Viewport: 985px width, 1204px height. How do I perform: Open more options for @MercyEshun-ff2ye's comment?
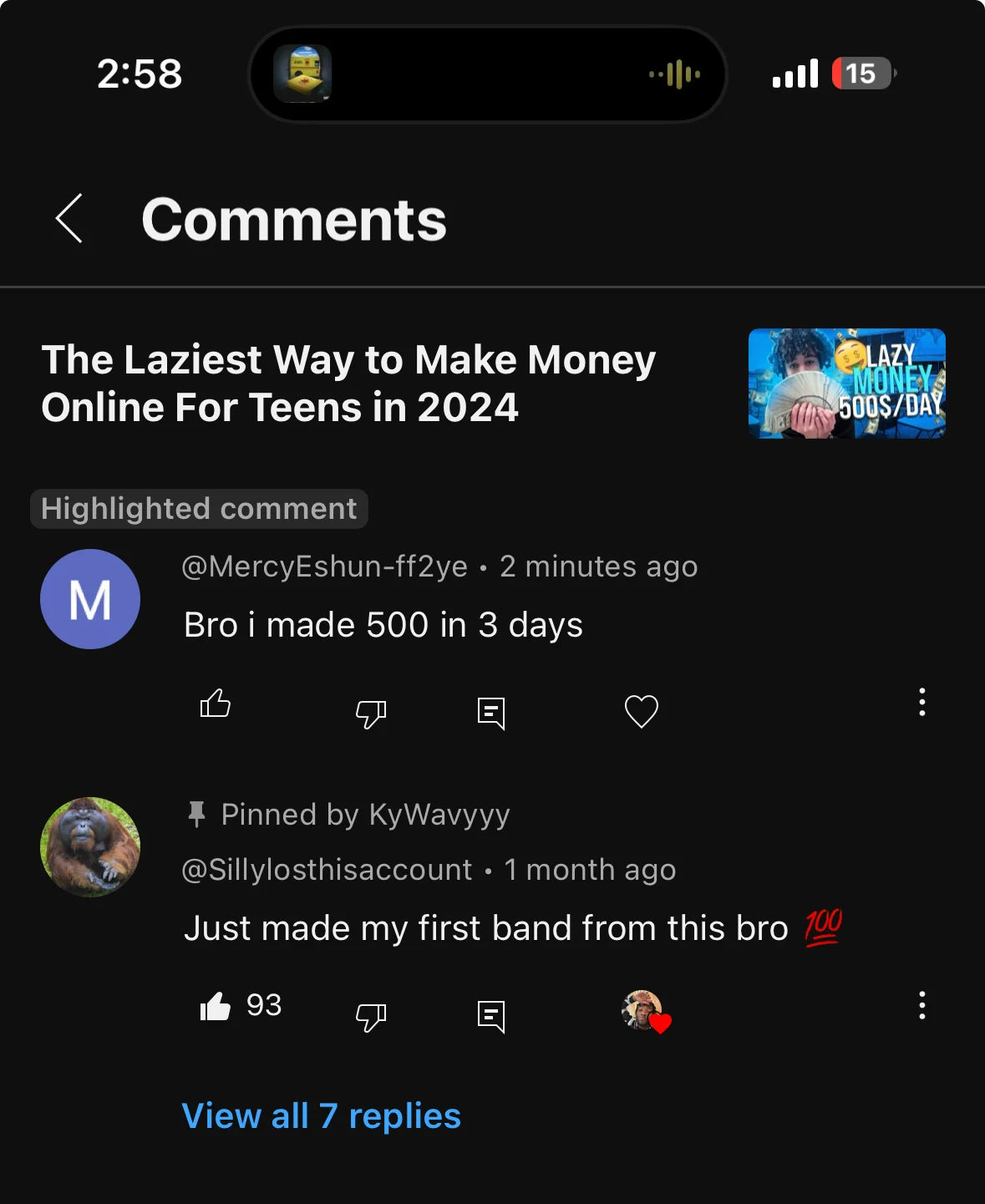click(x=922, y=703)
